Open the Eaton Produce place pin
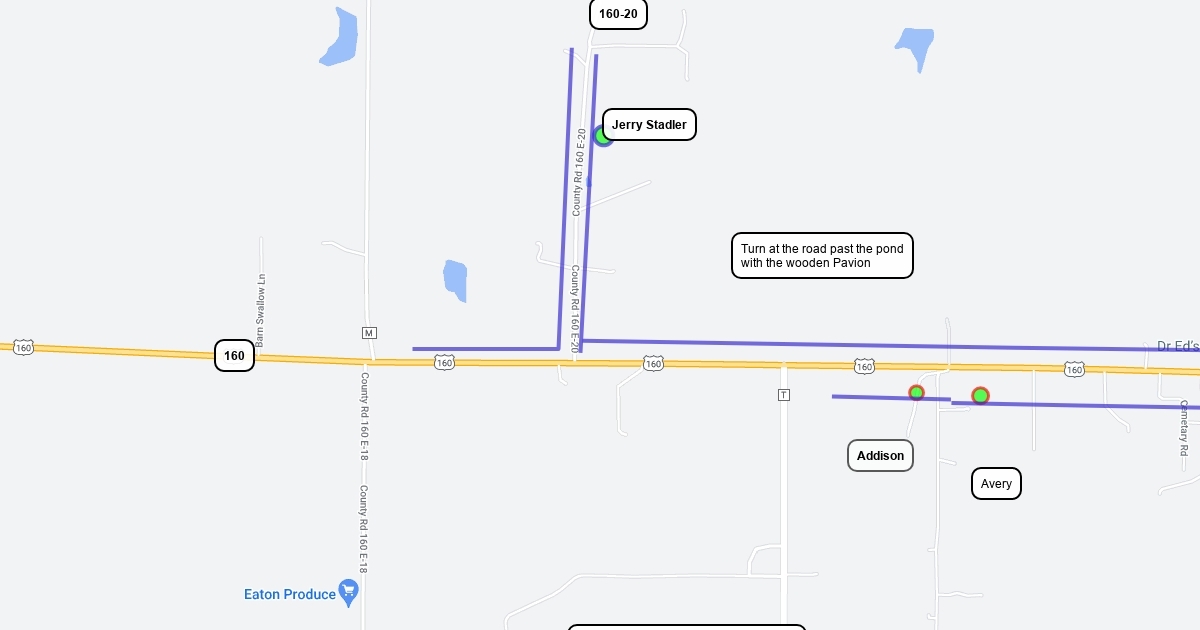 point(348,592)
